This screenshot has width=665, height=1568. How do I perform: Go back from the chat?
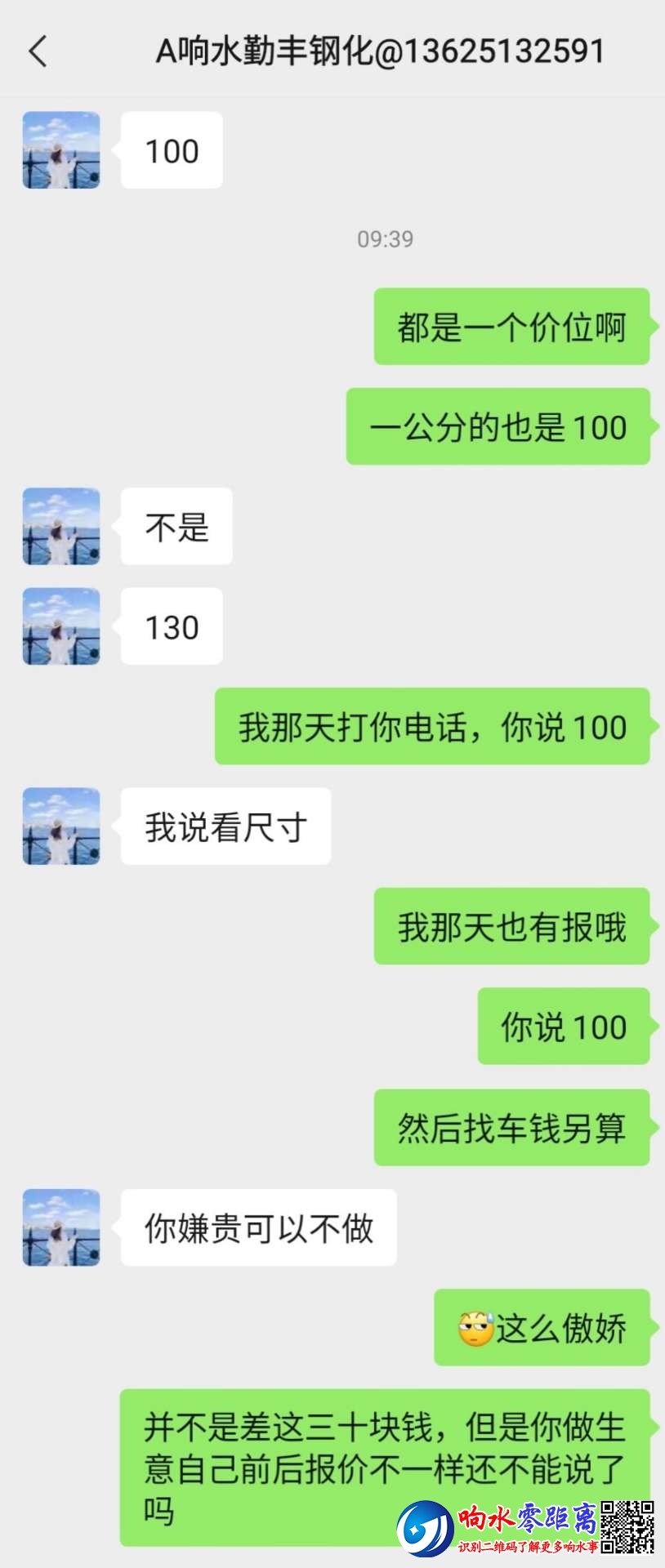coord(38,51)
